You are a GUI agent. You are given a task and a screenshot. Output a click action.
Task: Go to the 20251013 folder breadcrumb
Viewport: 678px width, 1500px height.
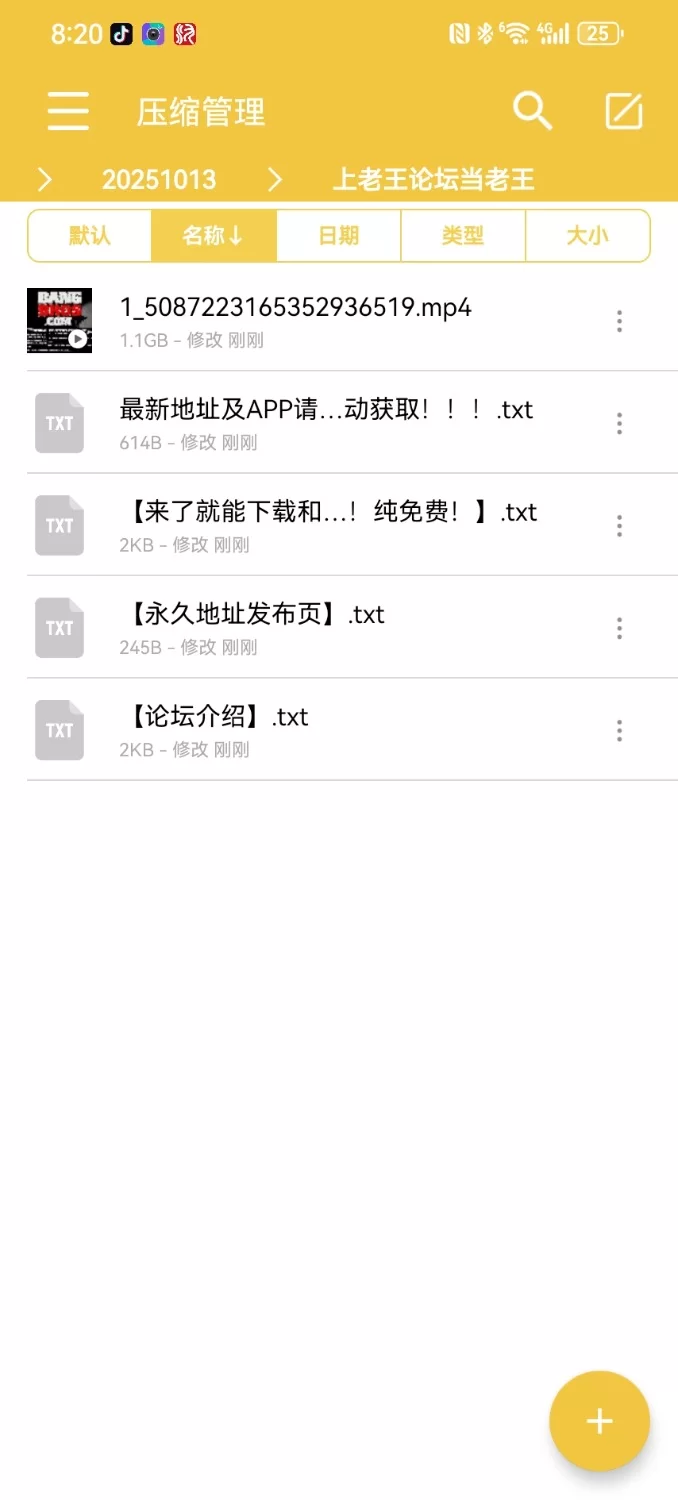[x=158, y=180]
